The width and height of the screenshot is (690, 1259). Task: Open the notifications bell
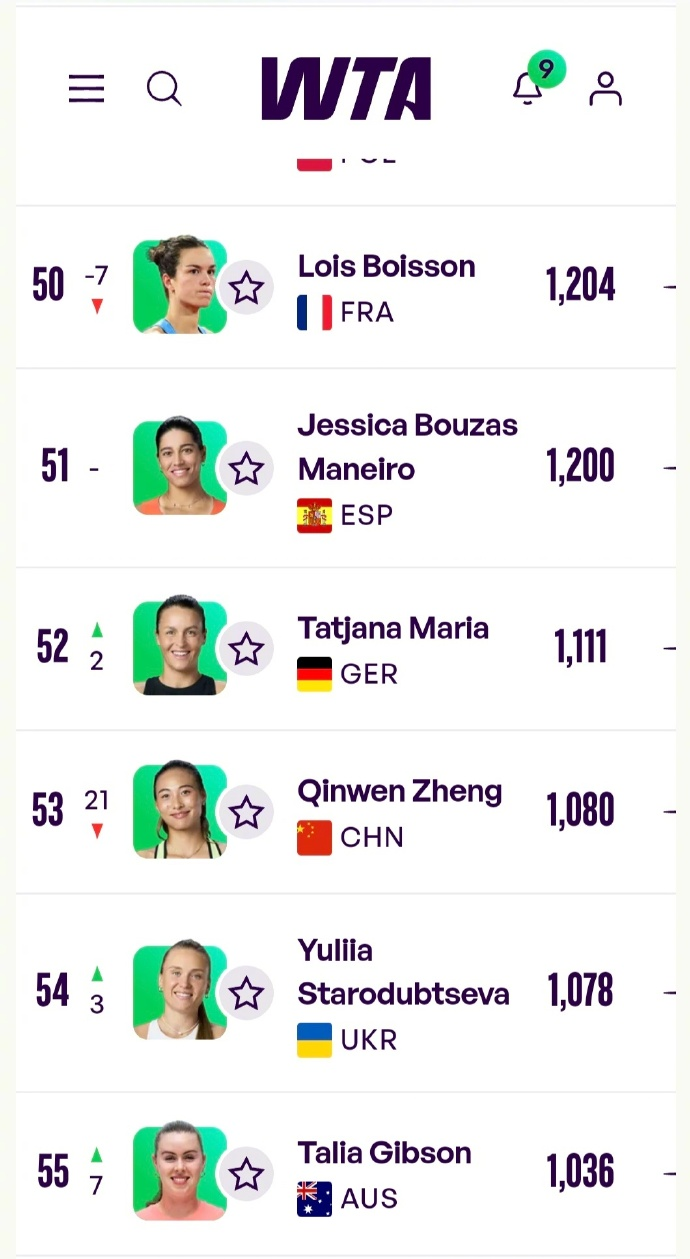528,89
